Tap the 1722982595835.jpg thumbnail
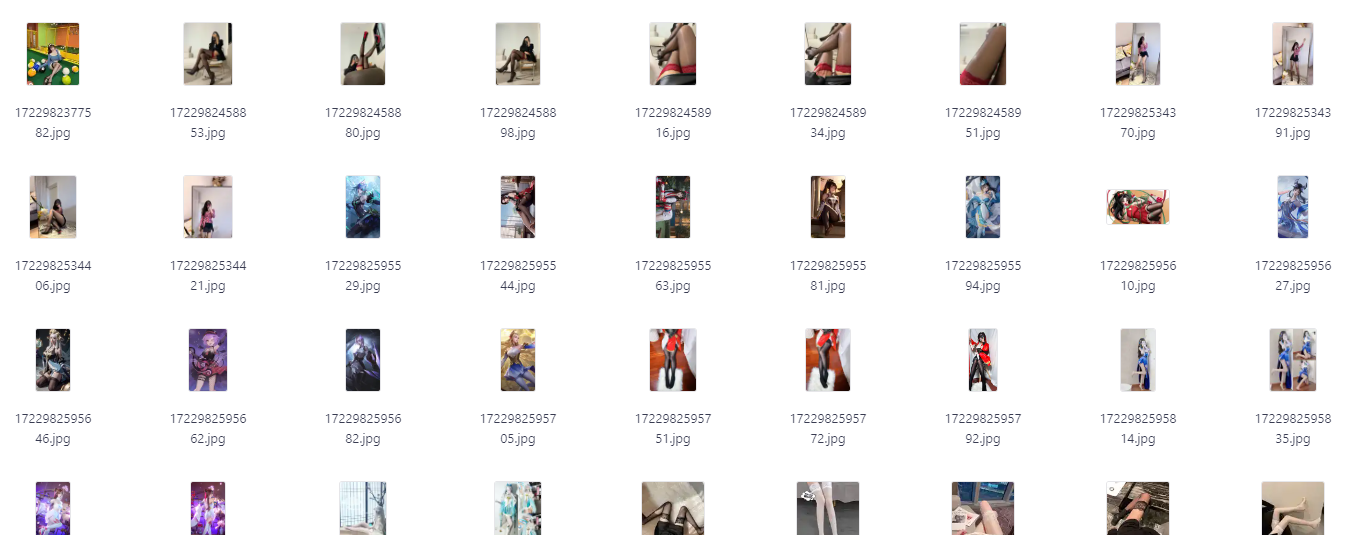The image size is (1347, 535). [1293, 360]
